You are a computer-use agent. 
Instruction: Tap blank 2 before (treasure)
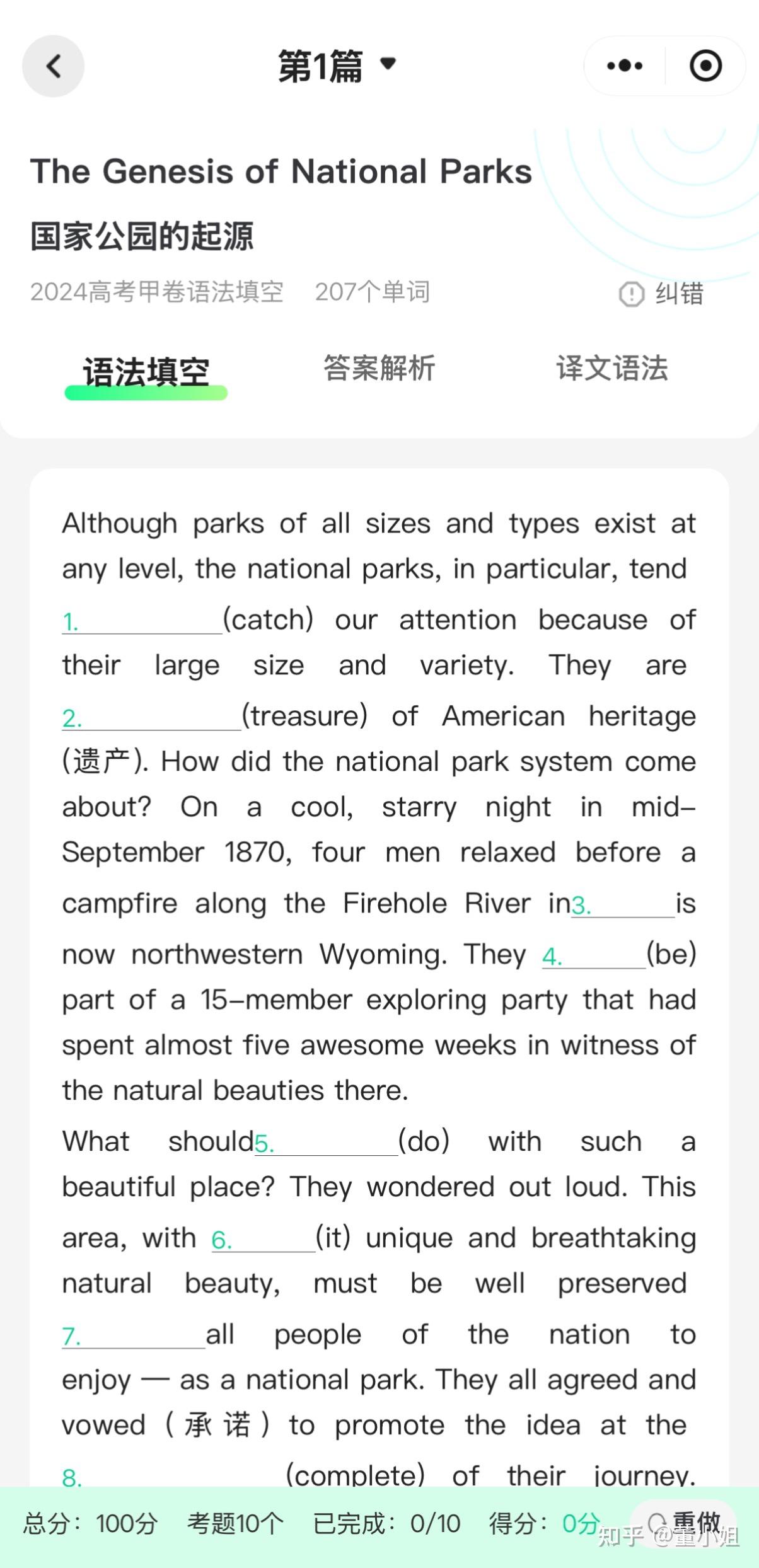click(x=151, y=717)
